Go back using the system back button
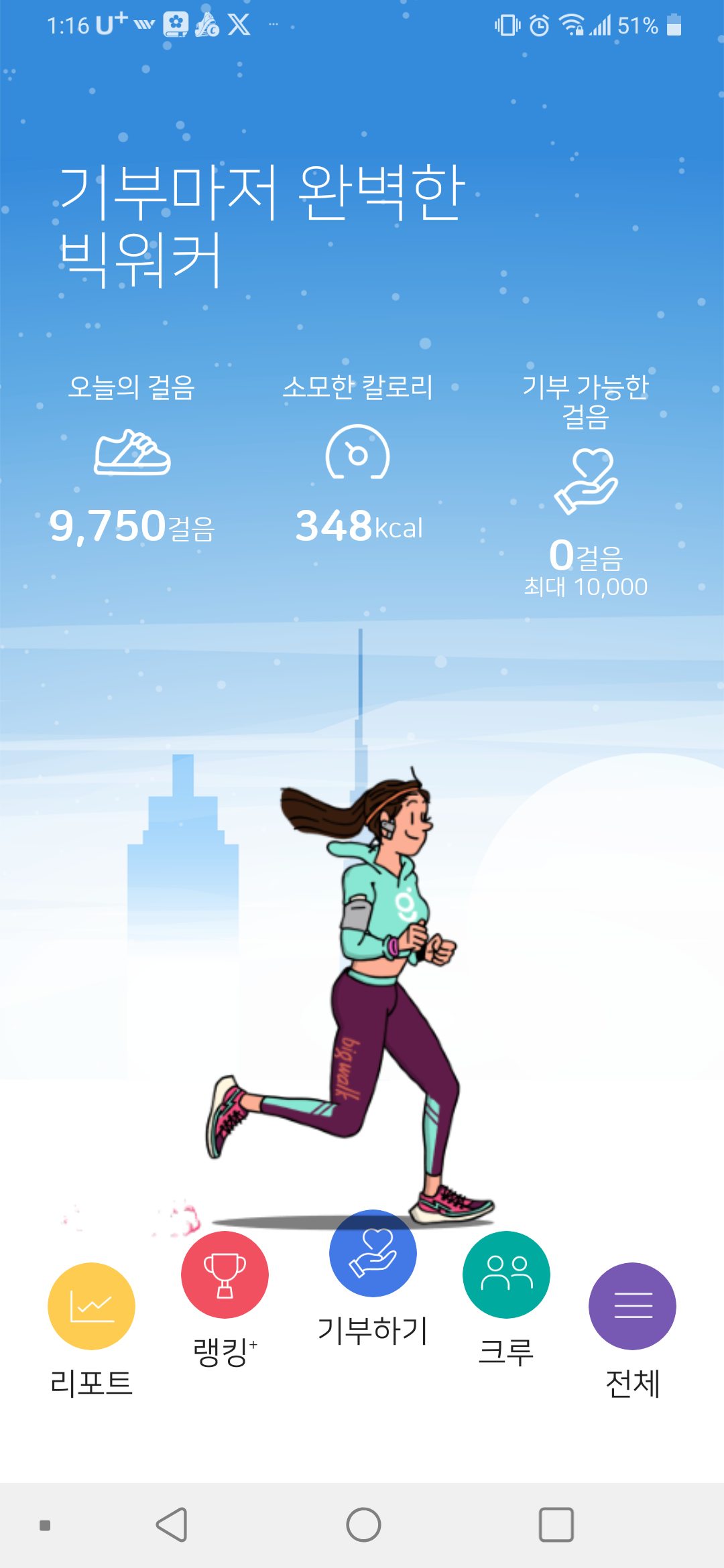Screen dimensions: 724x1568 coord(172,1525)
